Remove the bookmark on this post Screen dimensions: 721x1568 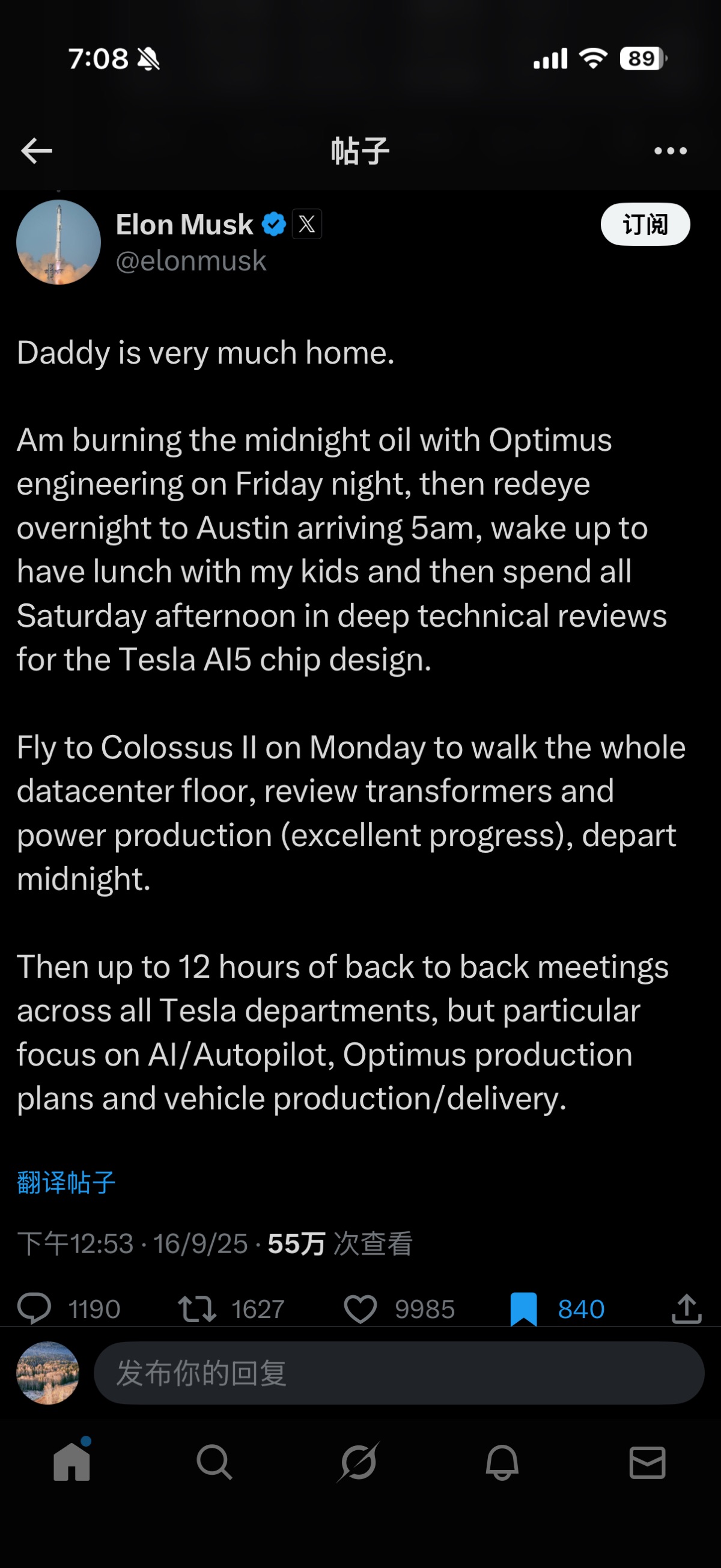523,1309
